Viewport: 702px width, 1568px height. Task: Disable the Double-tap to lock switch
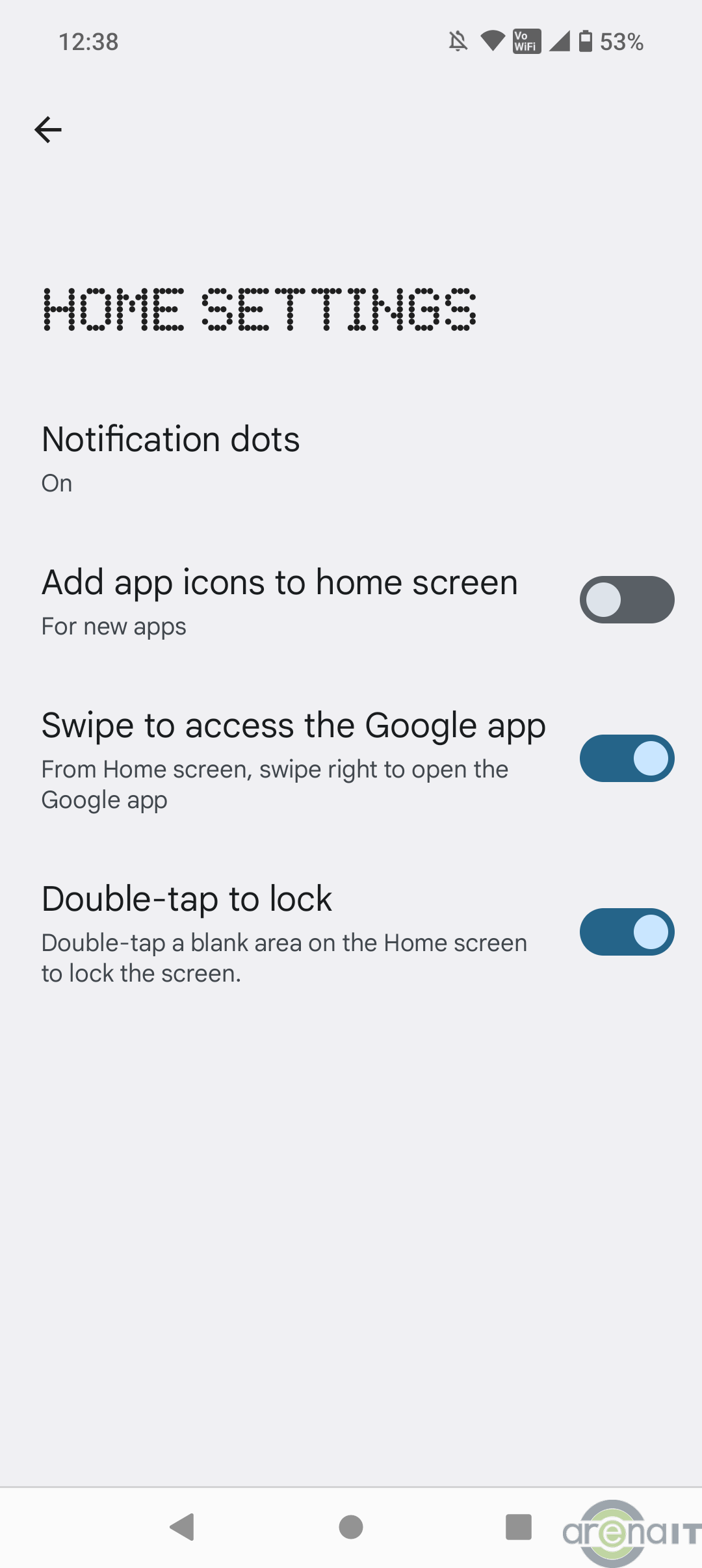(x=627, y=932)
